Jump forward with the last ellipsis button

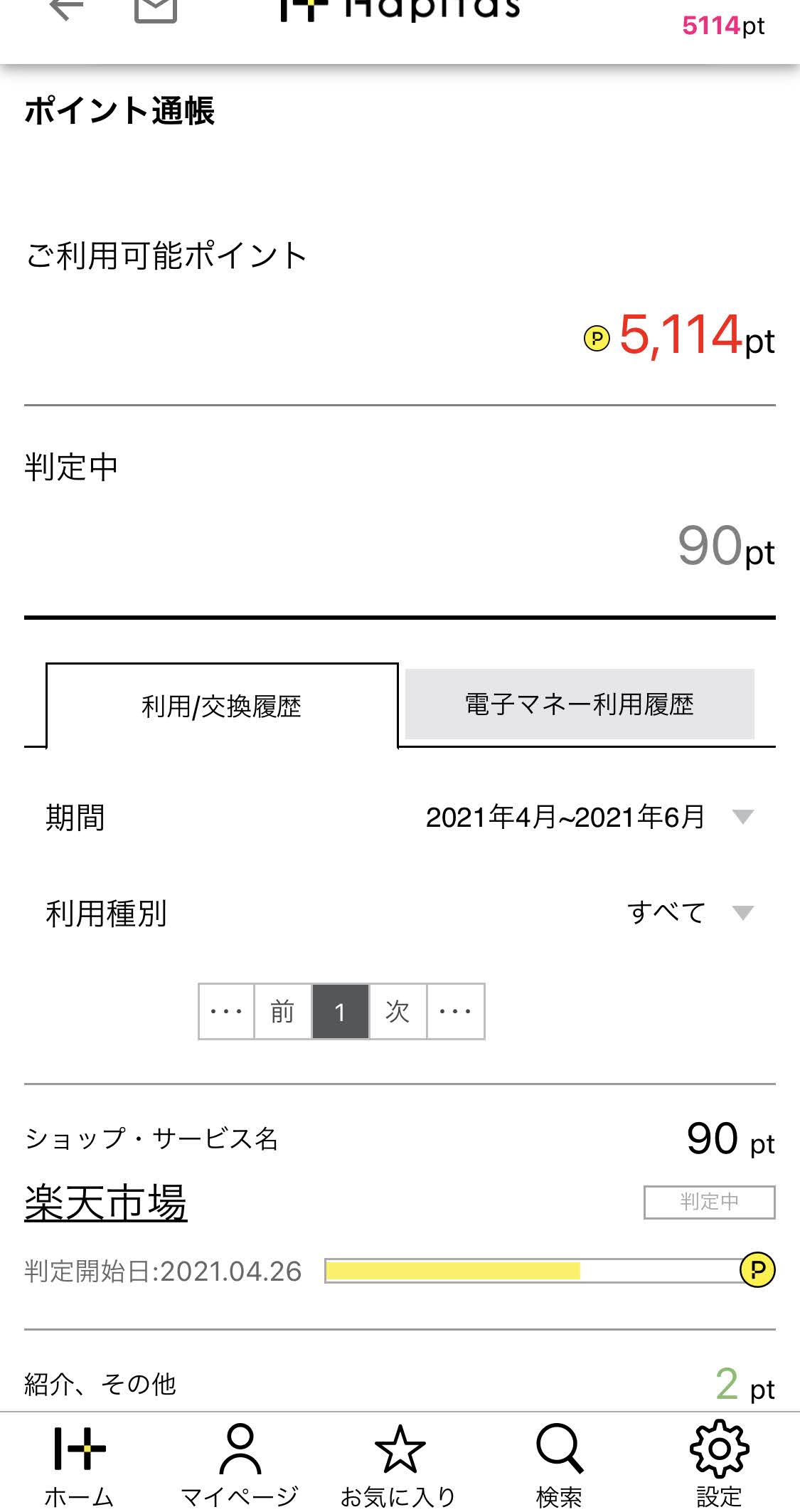455,1011
